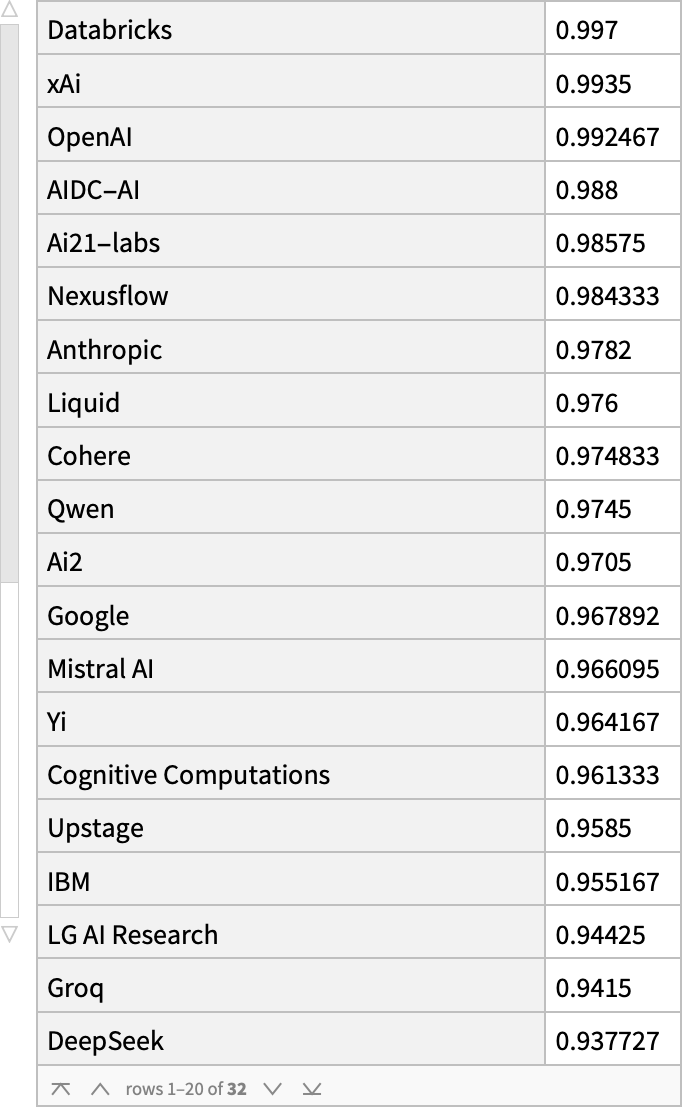Jump to the first rows of the table
Screen dimensions: 684x1108
tap(61, 1088)
